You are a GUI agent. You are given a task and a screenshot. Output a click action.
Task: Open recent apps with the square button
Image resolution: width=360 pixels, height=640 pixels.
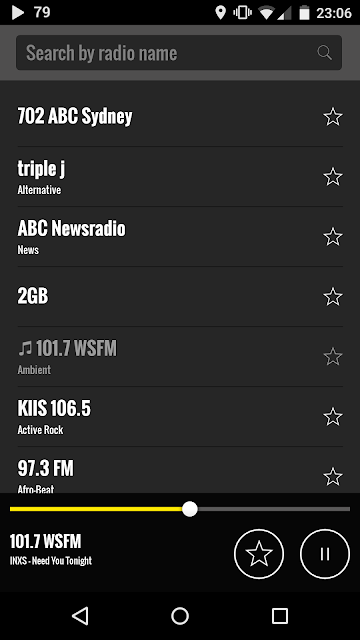(x=280, y=616)
